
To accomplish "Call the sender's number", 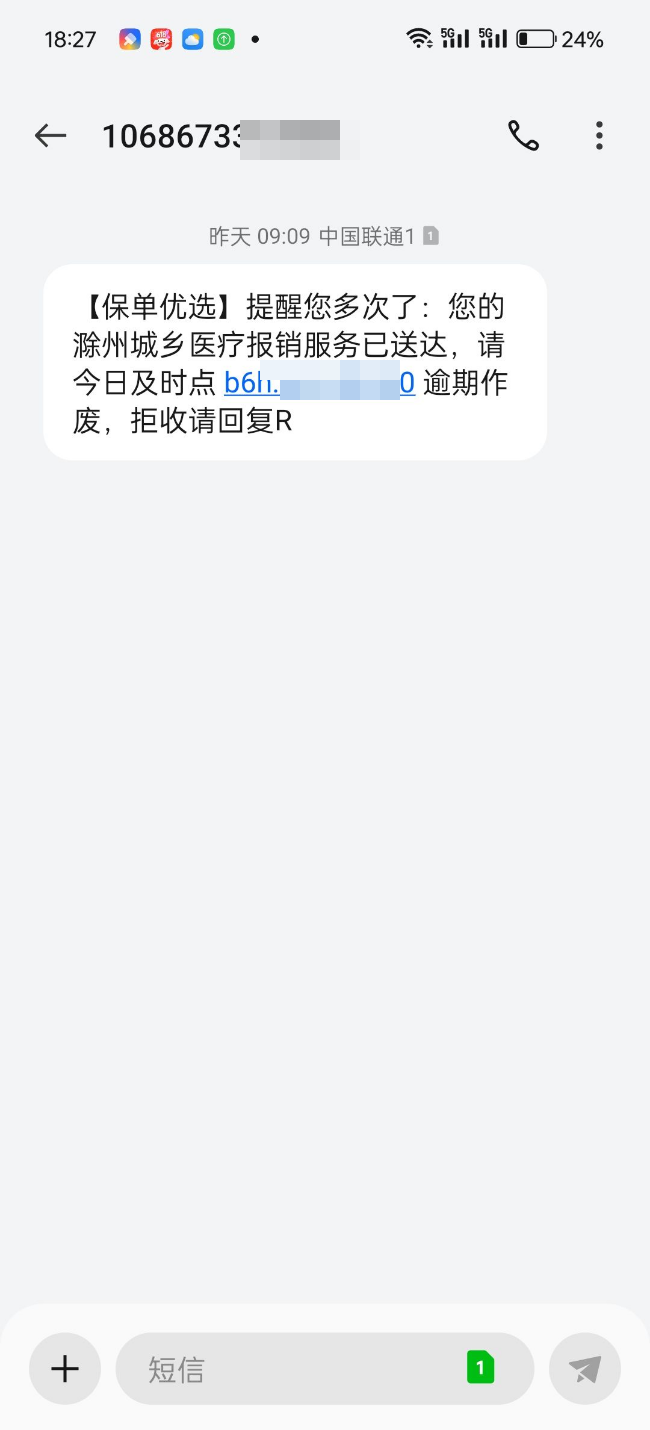I will (x=523, y=136).
